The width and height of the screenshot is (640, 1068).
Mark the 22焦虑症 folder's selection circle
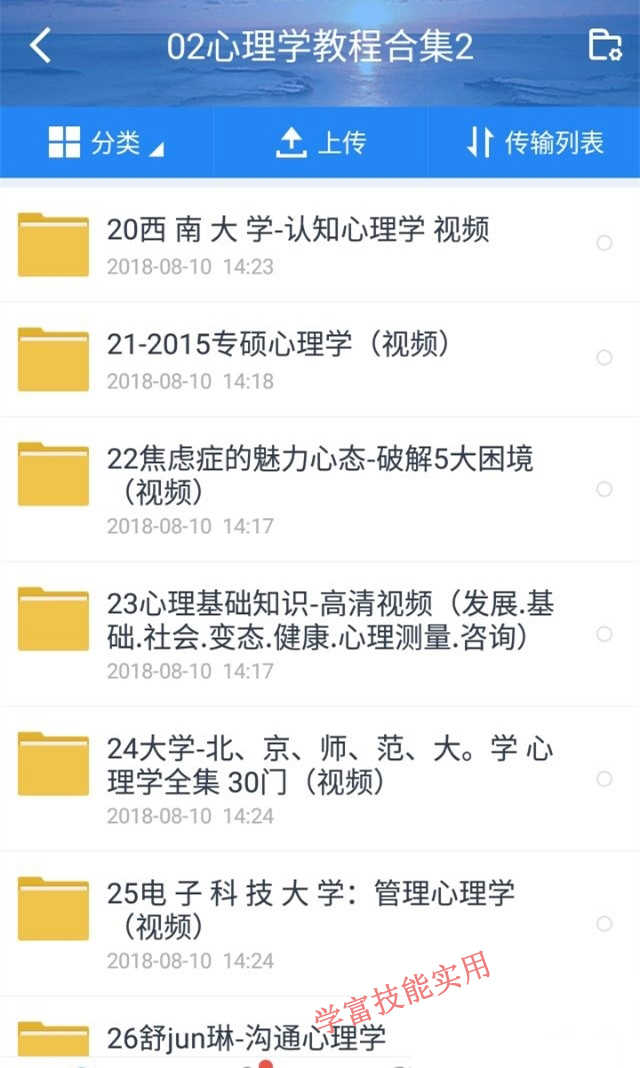tap(604, 489)
